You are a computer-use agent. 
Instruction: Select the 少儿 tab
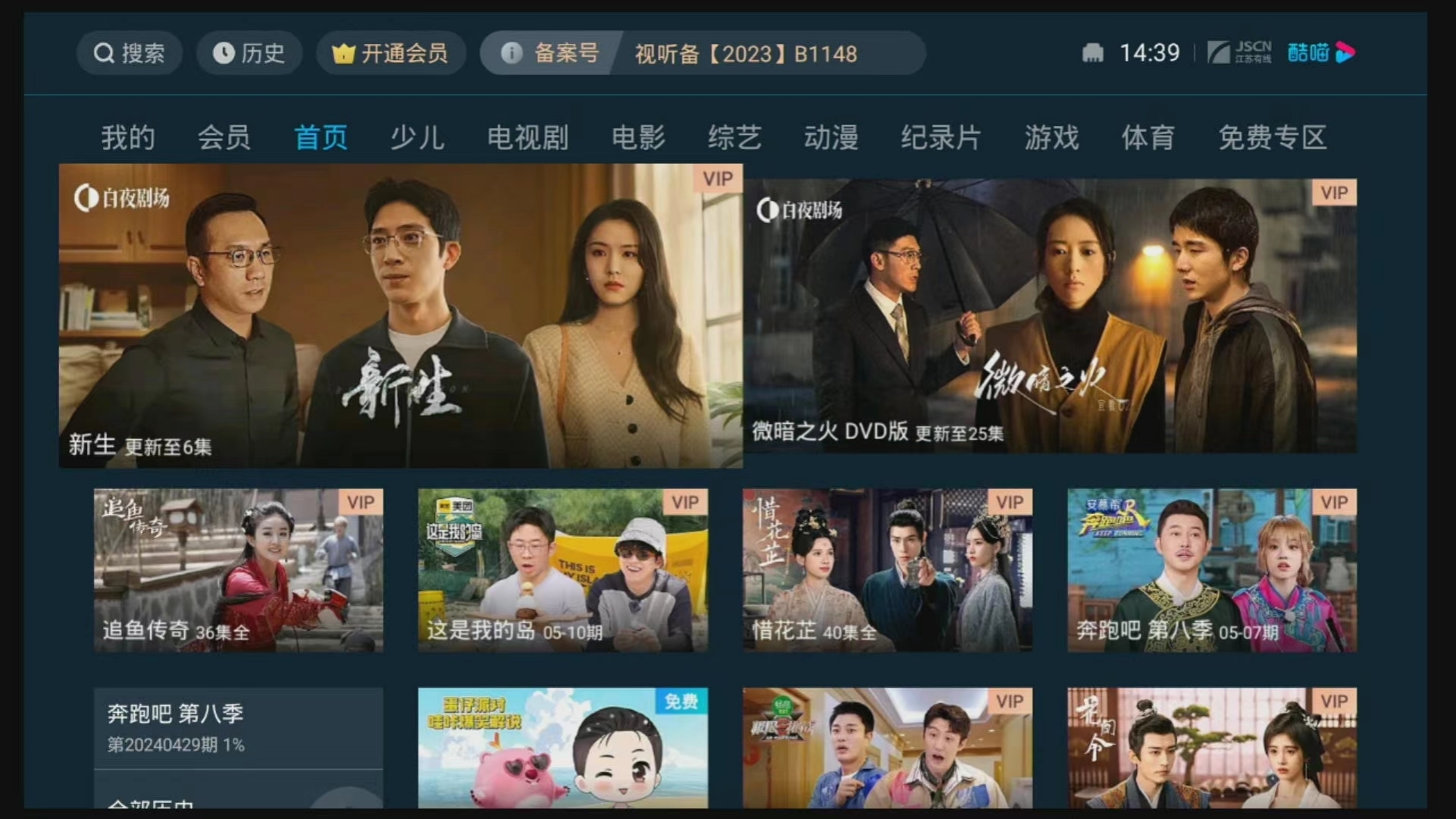click(417, 137)
